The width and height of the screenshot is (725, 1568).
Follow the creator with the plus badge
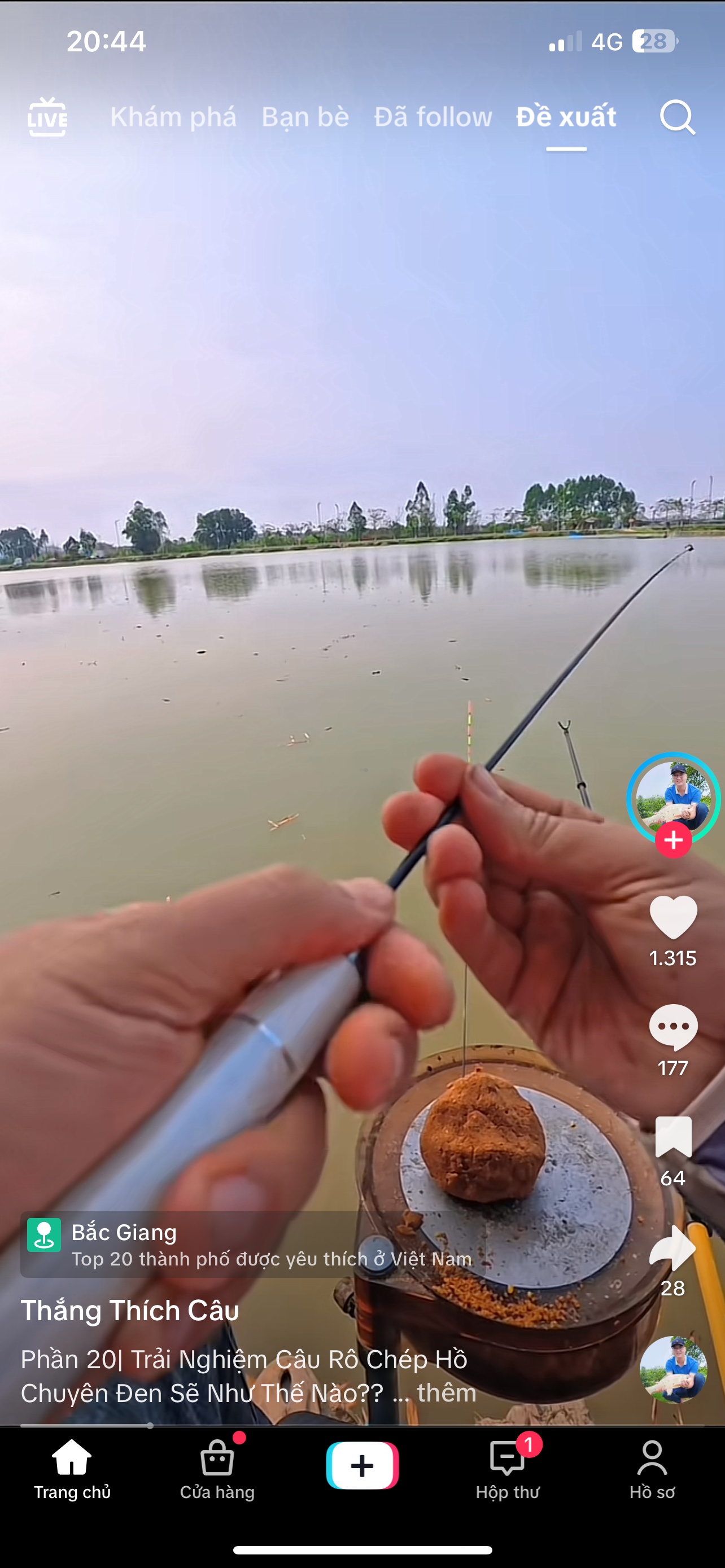click(673, 840)
